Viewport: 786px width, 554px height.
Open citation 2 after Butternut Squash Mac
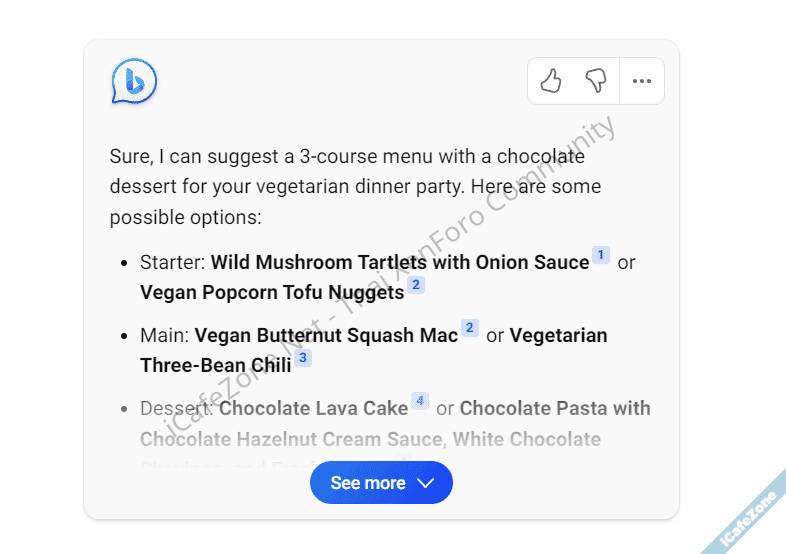click(x=470, y=329)
